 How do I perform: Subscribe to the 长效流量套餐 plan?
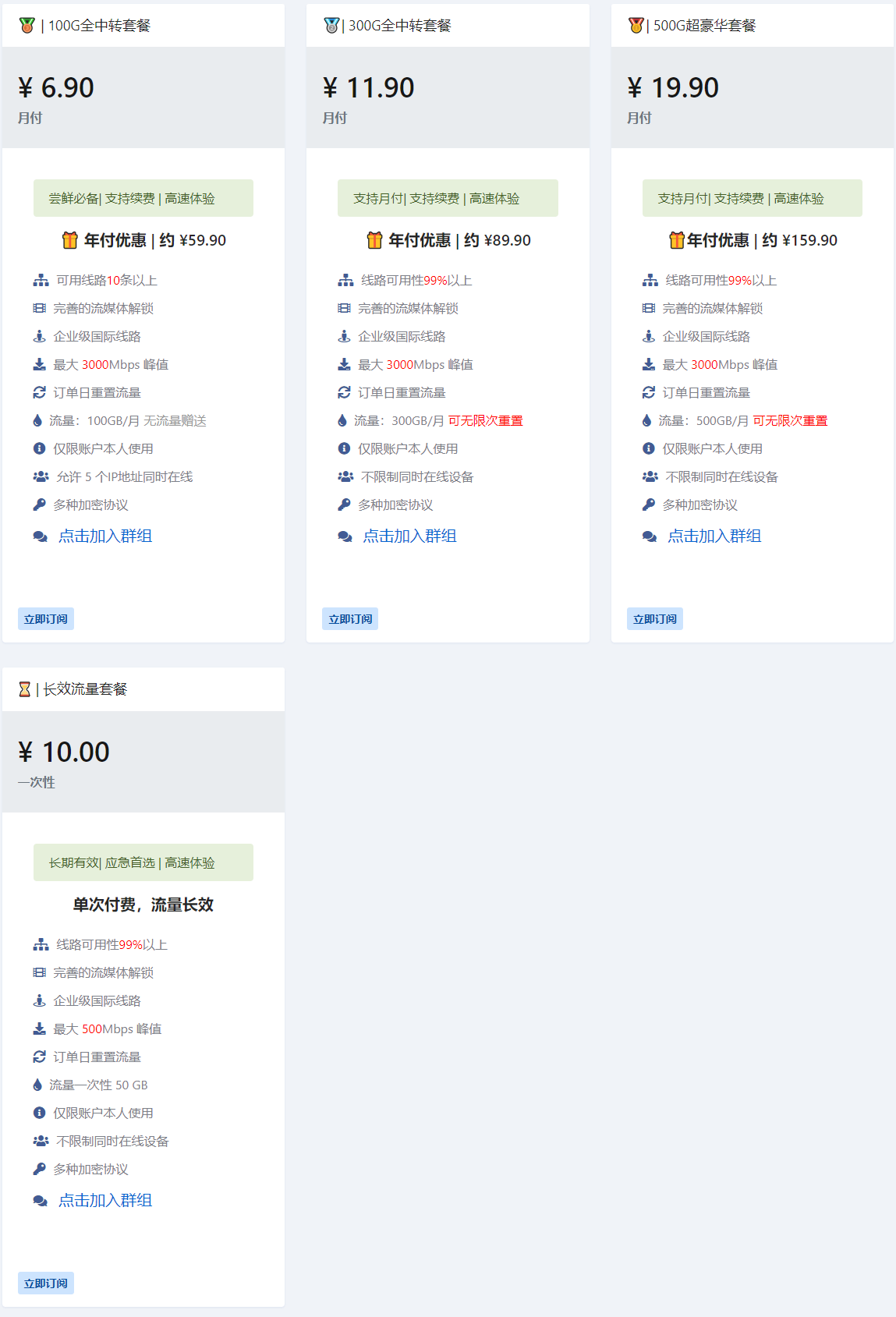(x=46, y=1283)
